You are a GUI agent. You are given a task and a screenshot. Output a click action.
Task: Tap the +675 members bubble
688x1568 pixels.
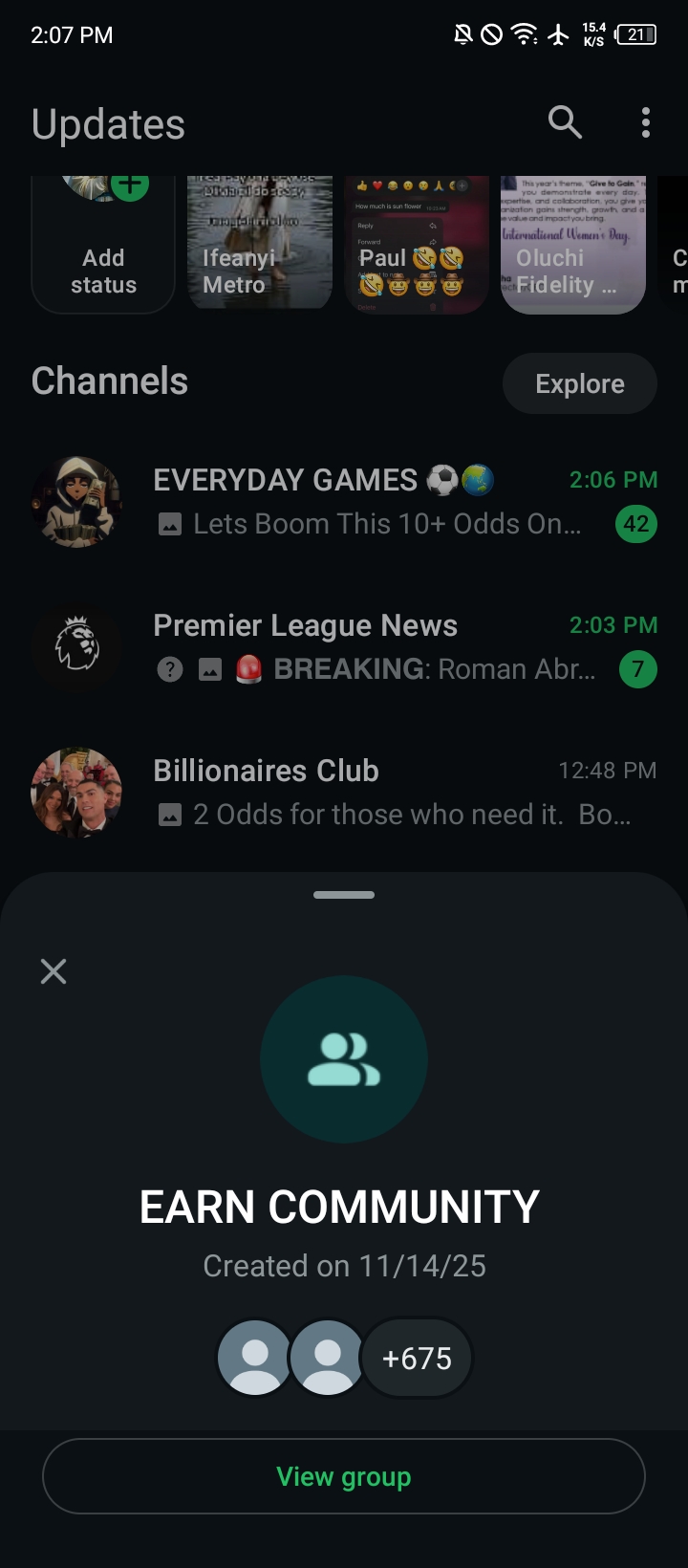click(417, 1358)
